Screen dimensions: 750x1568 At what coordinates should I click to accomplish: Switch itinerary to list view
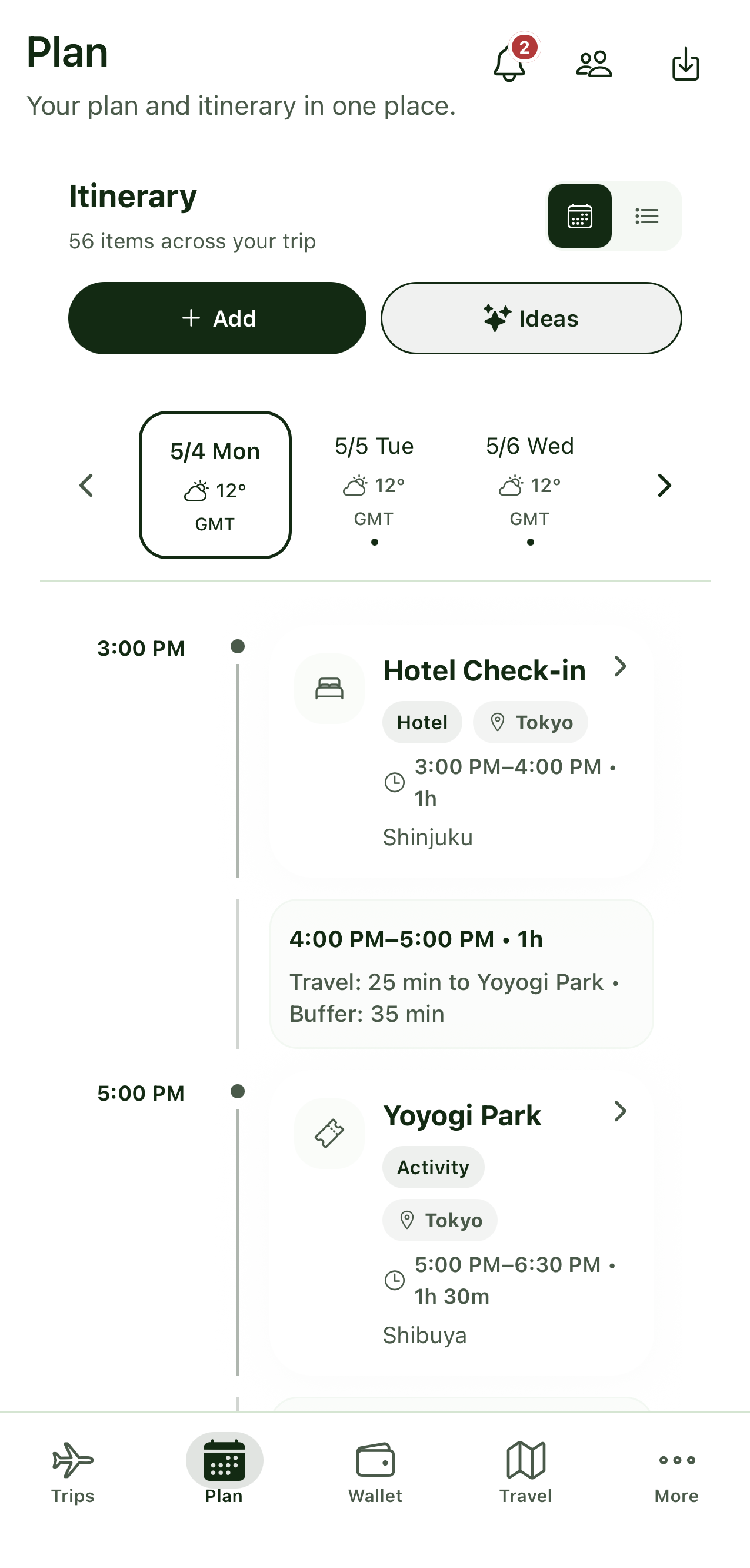click(x=646, y=216)
